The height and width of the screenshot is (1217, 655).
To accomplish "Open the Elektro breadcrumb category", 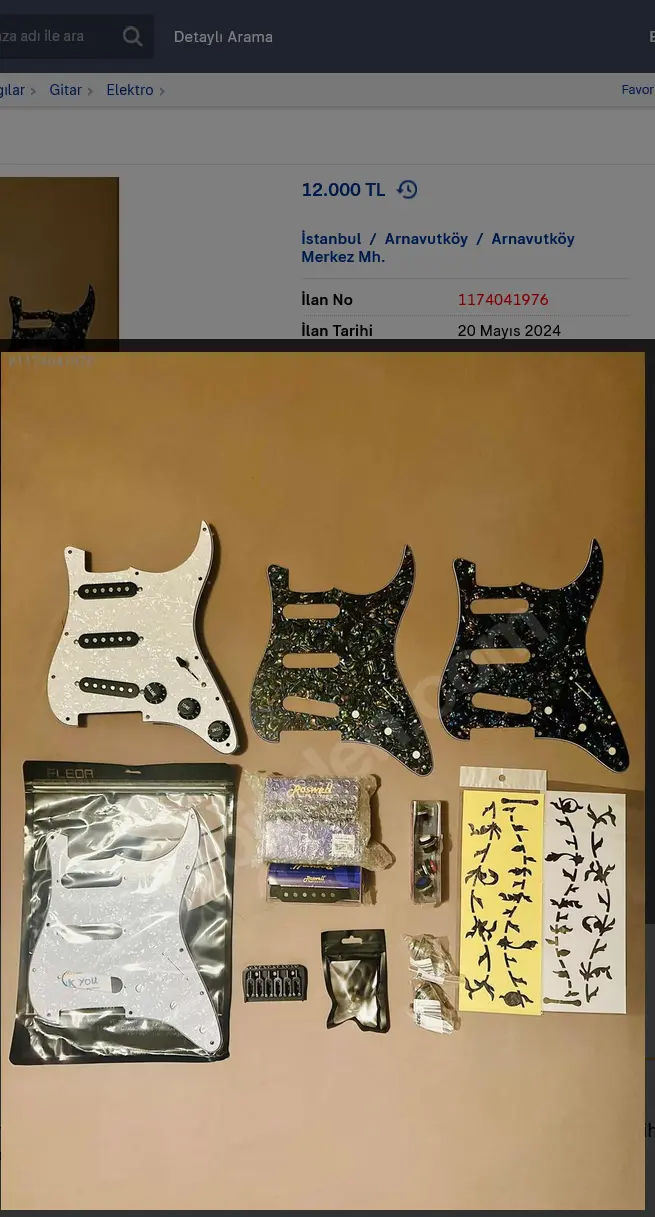I will [130, 90].
